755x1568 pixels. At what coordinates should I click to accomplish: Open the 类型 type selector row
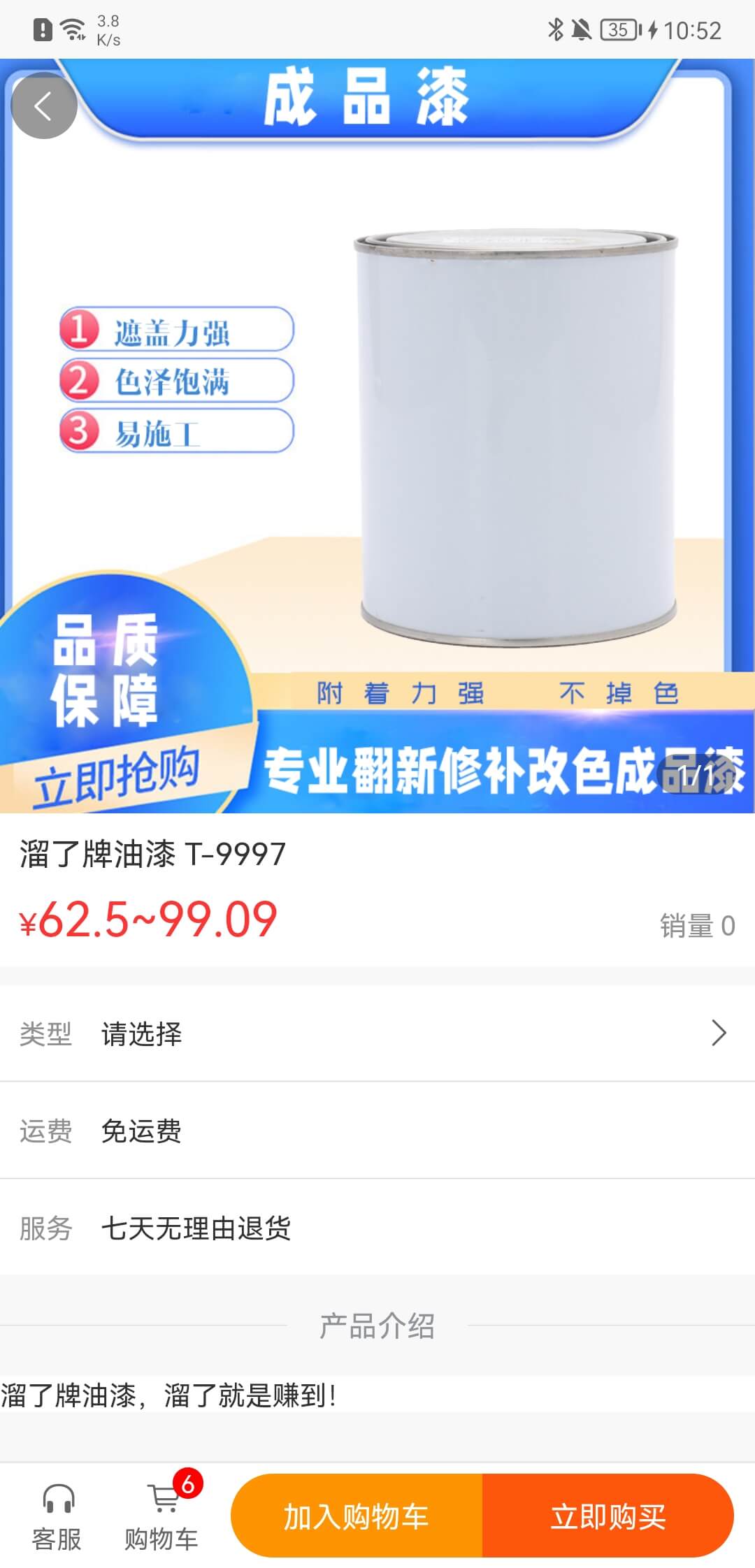(x=377, y=1033)
